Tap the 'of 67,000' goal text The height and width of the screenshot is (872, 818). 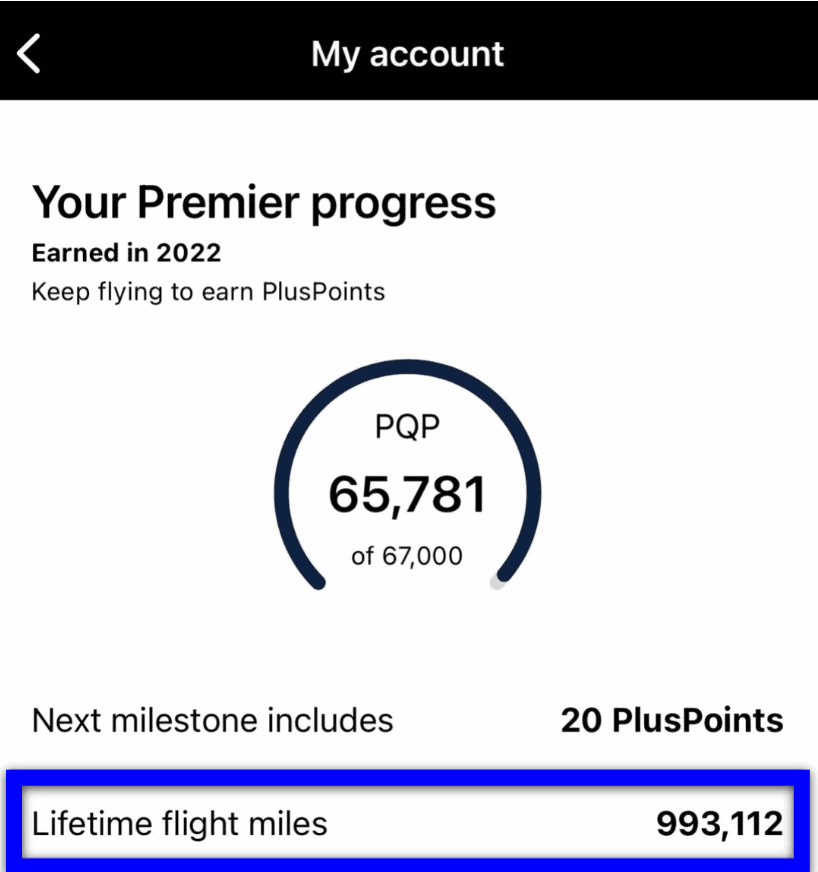[x=408, y=556]
